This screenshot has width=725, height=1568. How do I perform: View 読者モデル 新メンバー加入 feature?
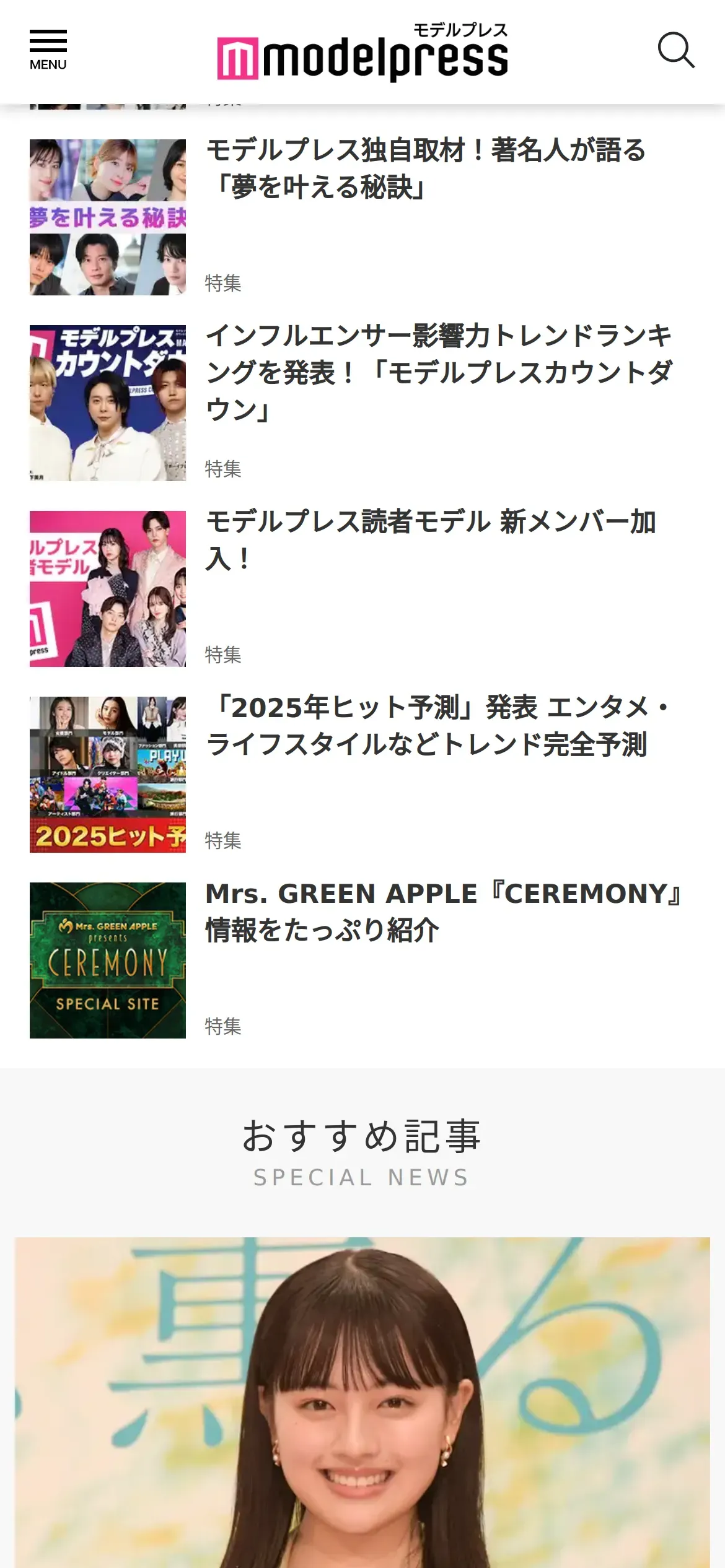tap(430, 539)
